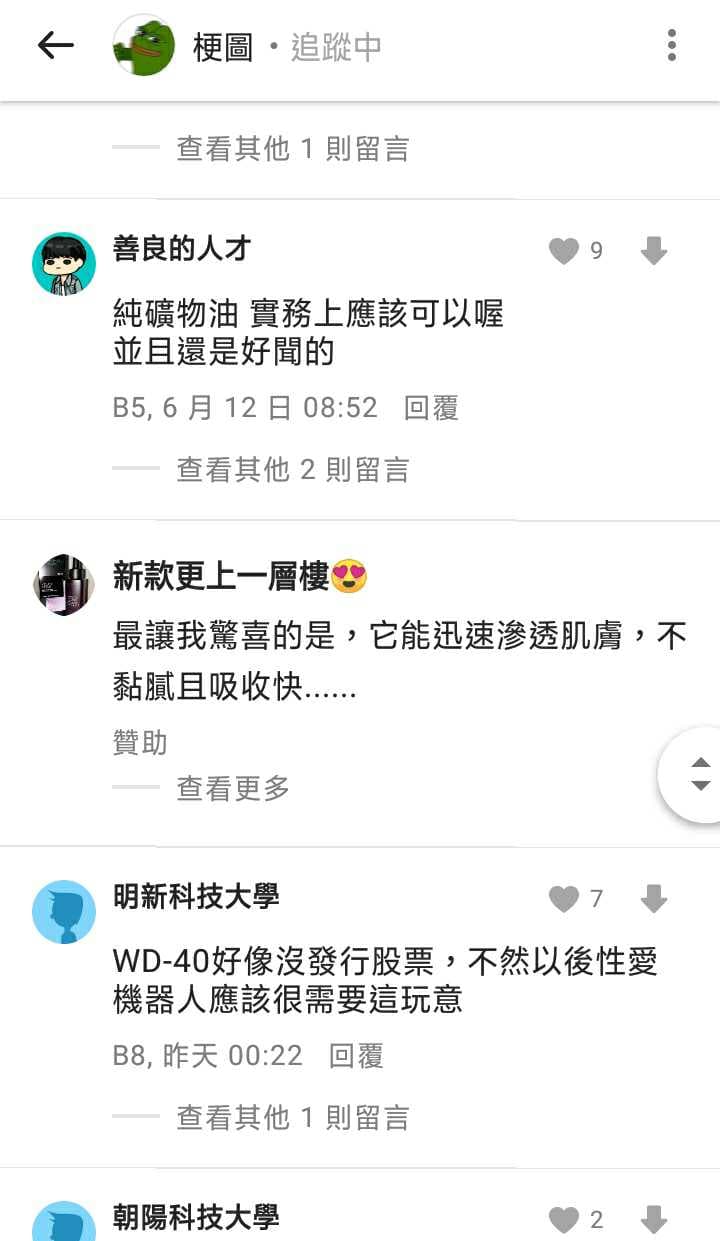Screen dimensions: 720x1241
Task: Expand 查看其他 2 則留言
Action: click(293, 469)
